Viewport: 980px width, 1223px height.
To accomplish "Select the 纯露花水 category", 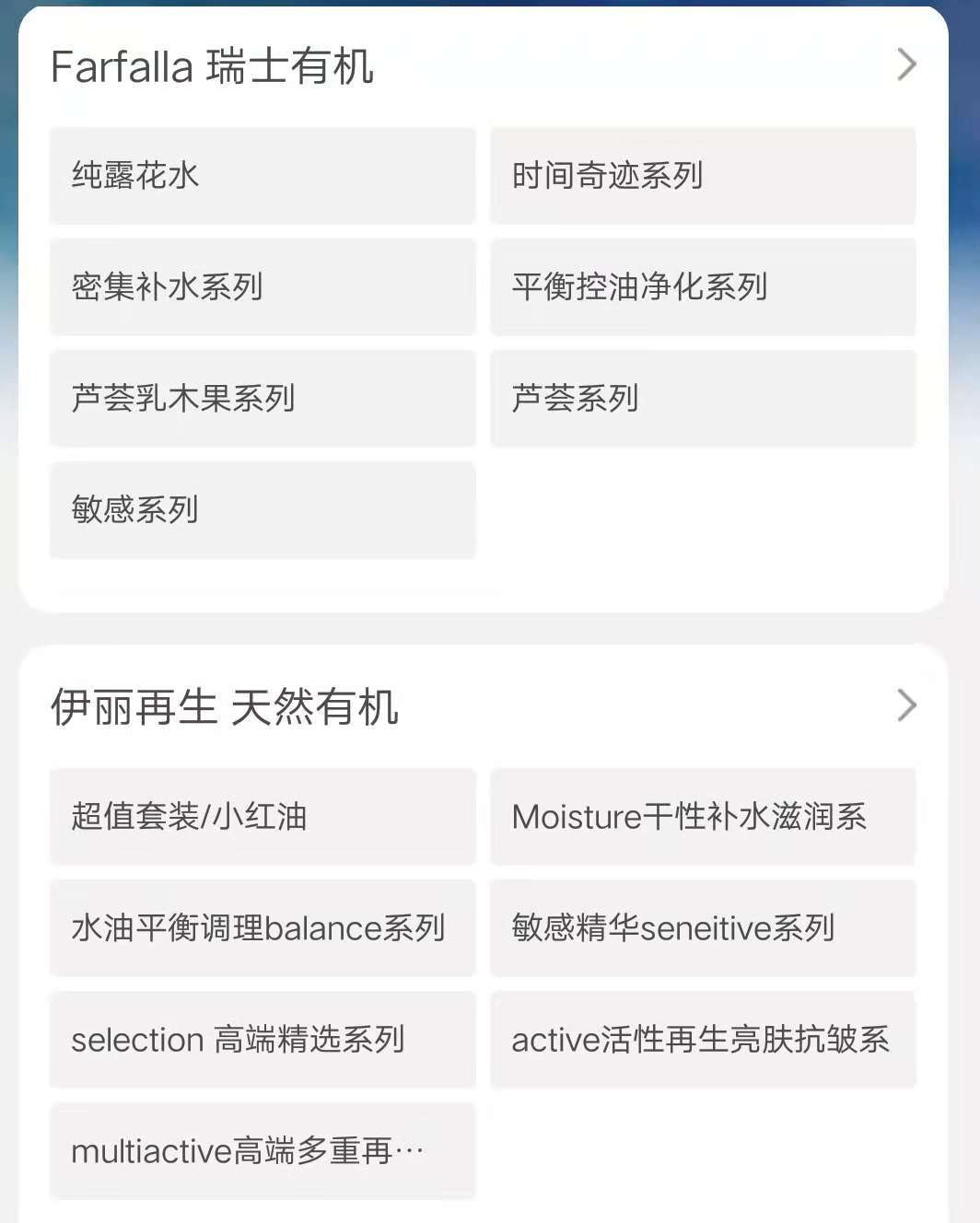I will click(x=262, y=175).
